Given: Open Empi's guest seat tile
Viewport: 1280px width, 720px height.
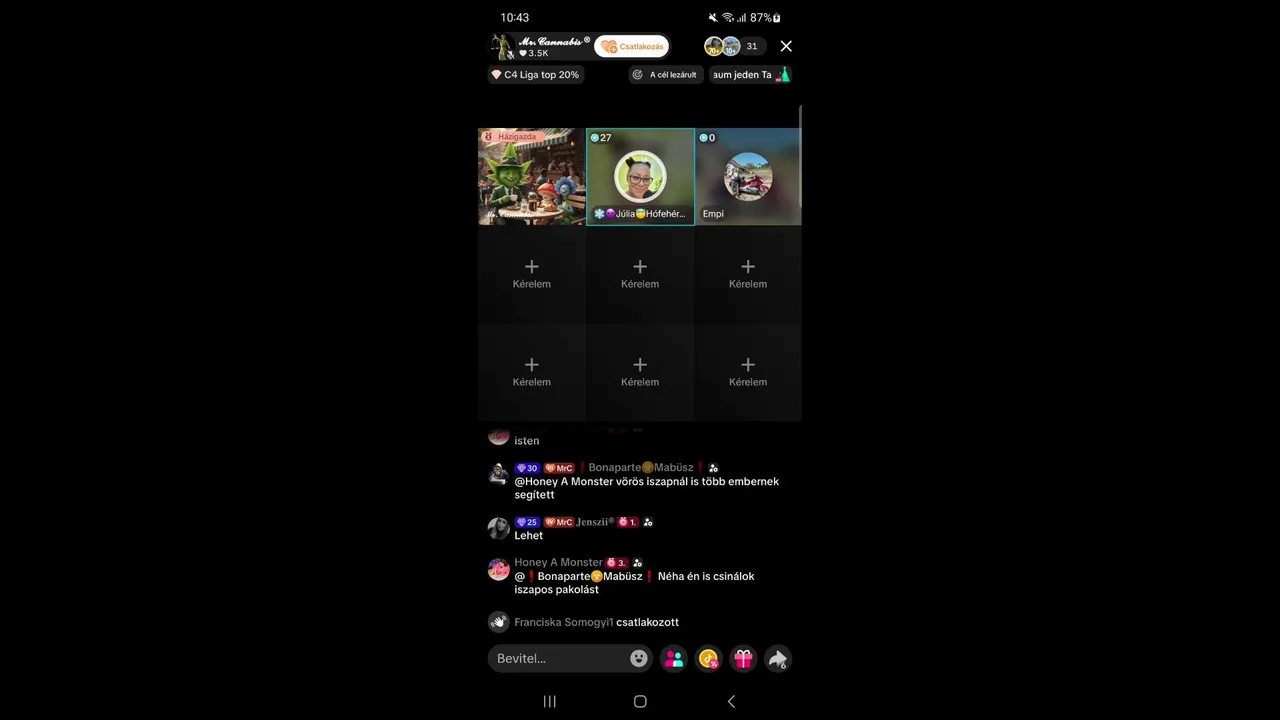Looking at the screenshot, I should tap(748, 177).
